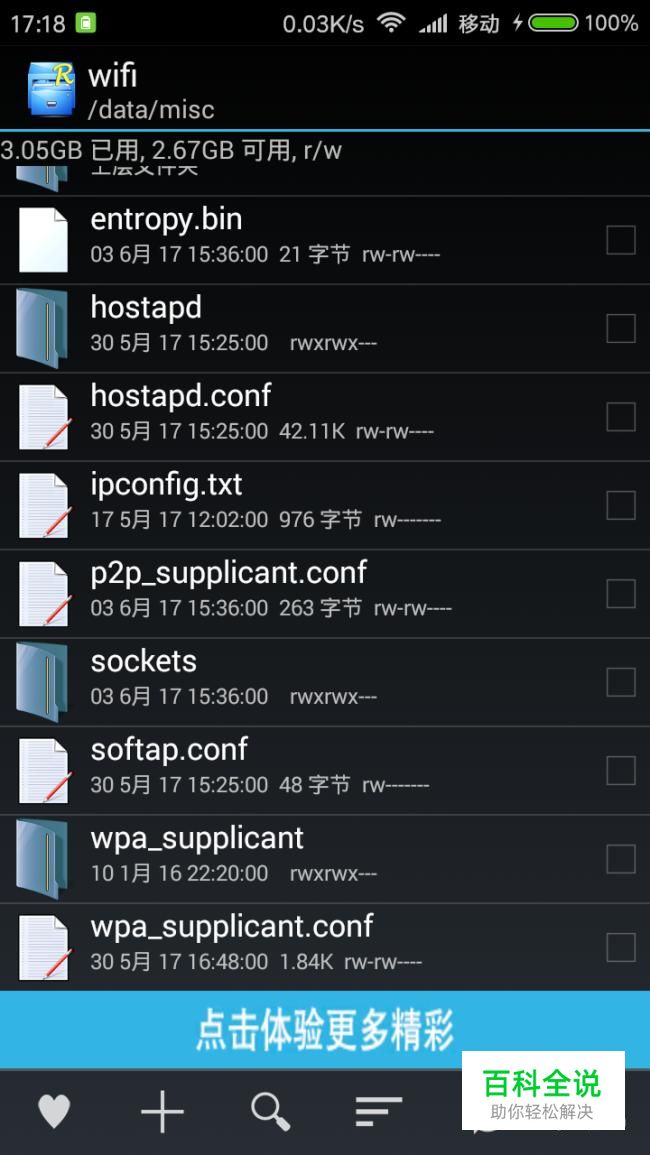Tick the checkbox for ipconfig.txt
The image size is (650, 1155).
(x=621, y=505)
